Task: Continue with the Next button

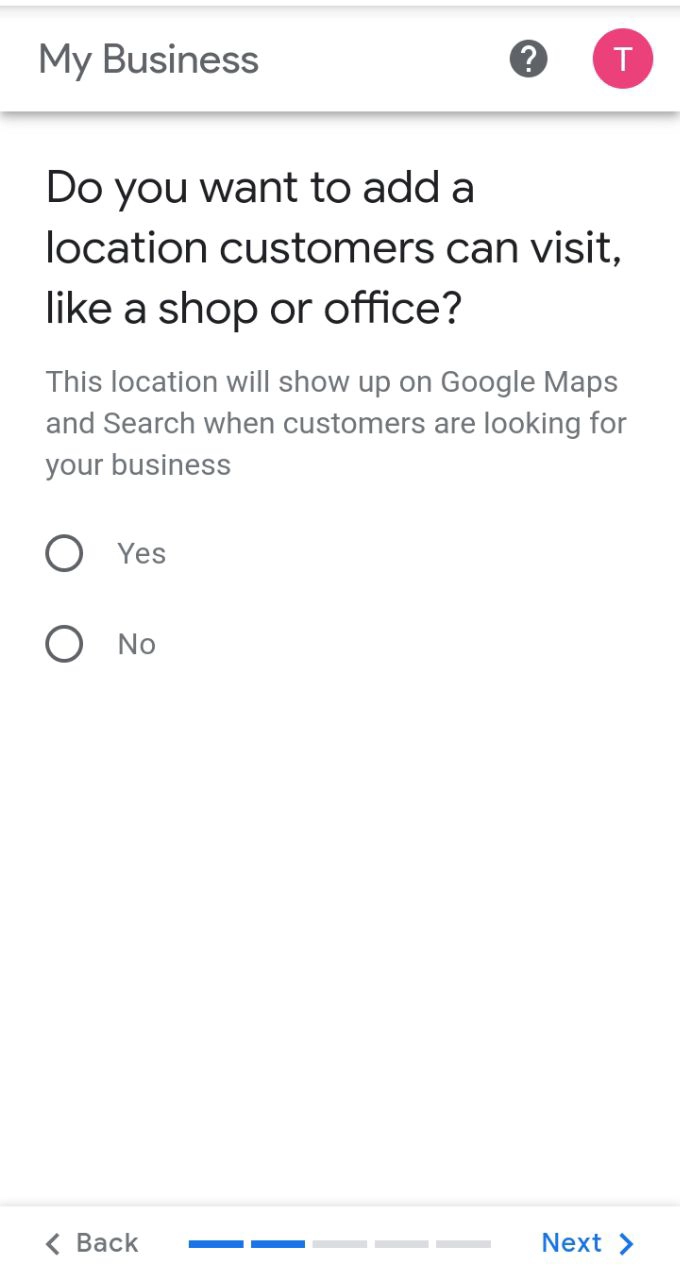Action: pos(587,1243)
